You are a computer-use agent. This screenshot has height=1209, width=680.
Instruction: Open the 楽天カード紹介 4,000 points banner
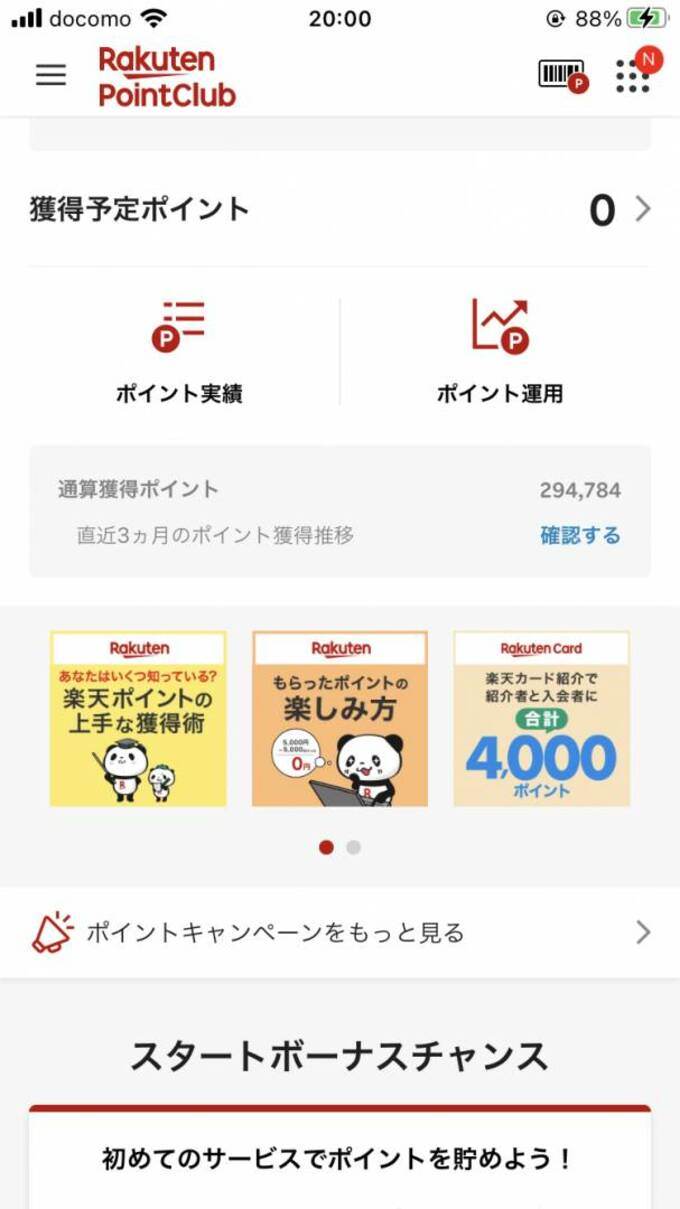(x=541, y=718)
